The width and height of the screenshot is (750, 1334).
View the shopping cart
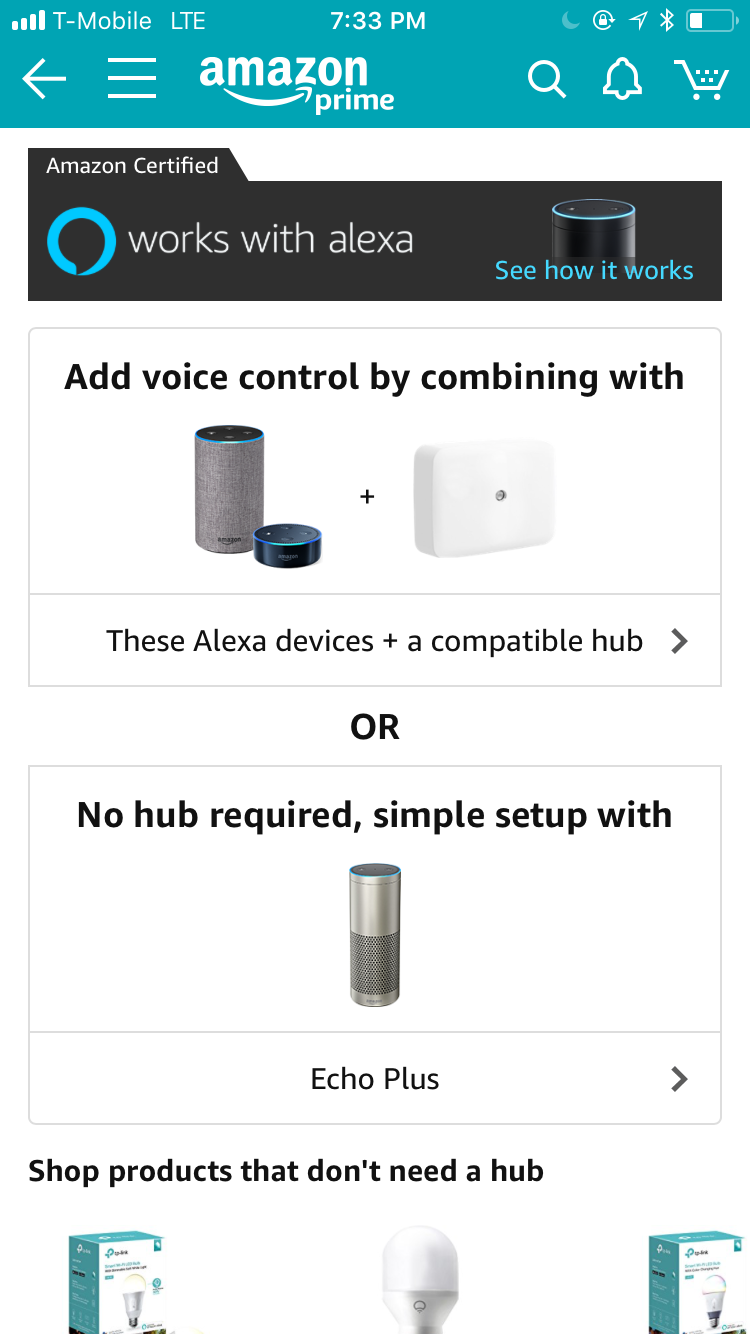tap(701, 79)
